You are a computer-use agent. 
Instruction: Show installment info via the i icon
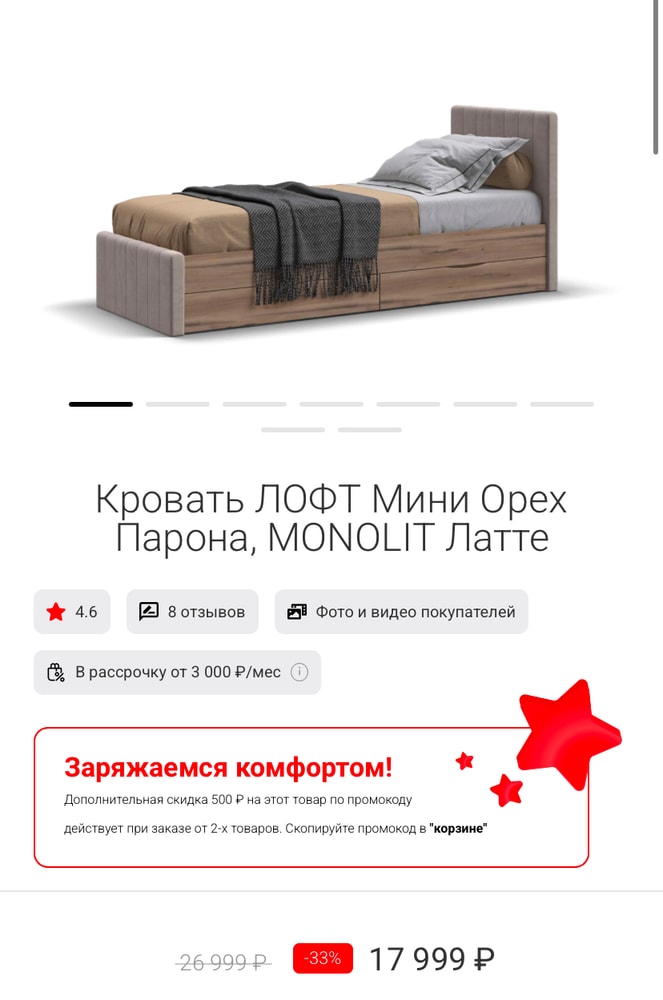pyautogui.click(x=299, y=673)
